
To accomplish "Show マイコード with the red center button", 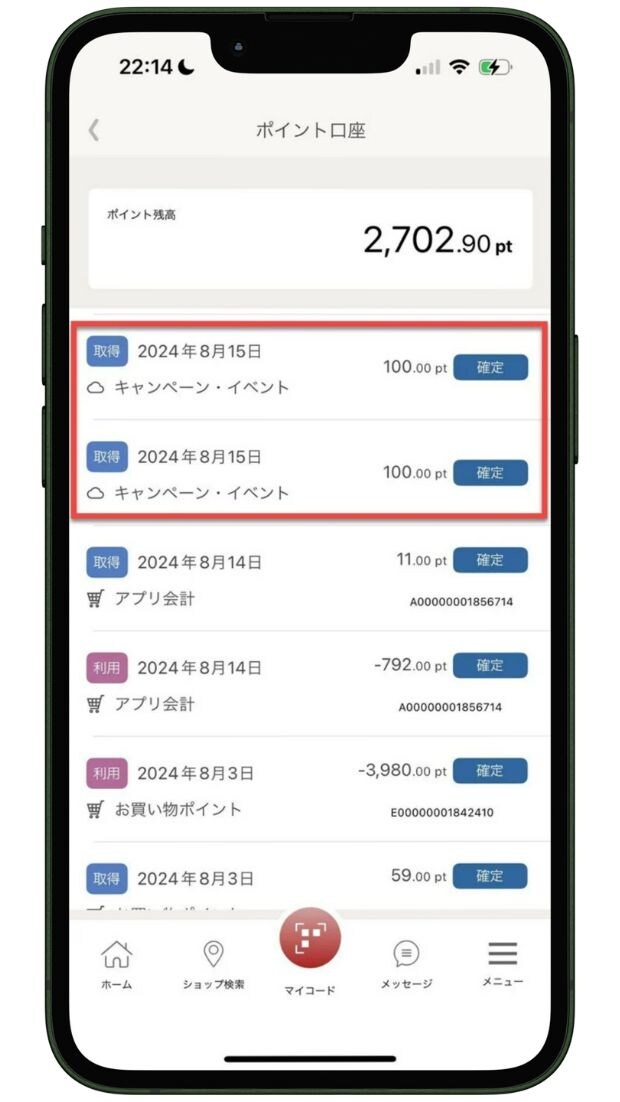I will click(310, 940).
